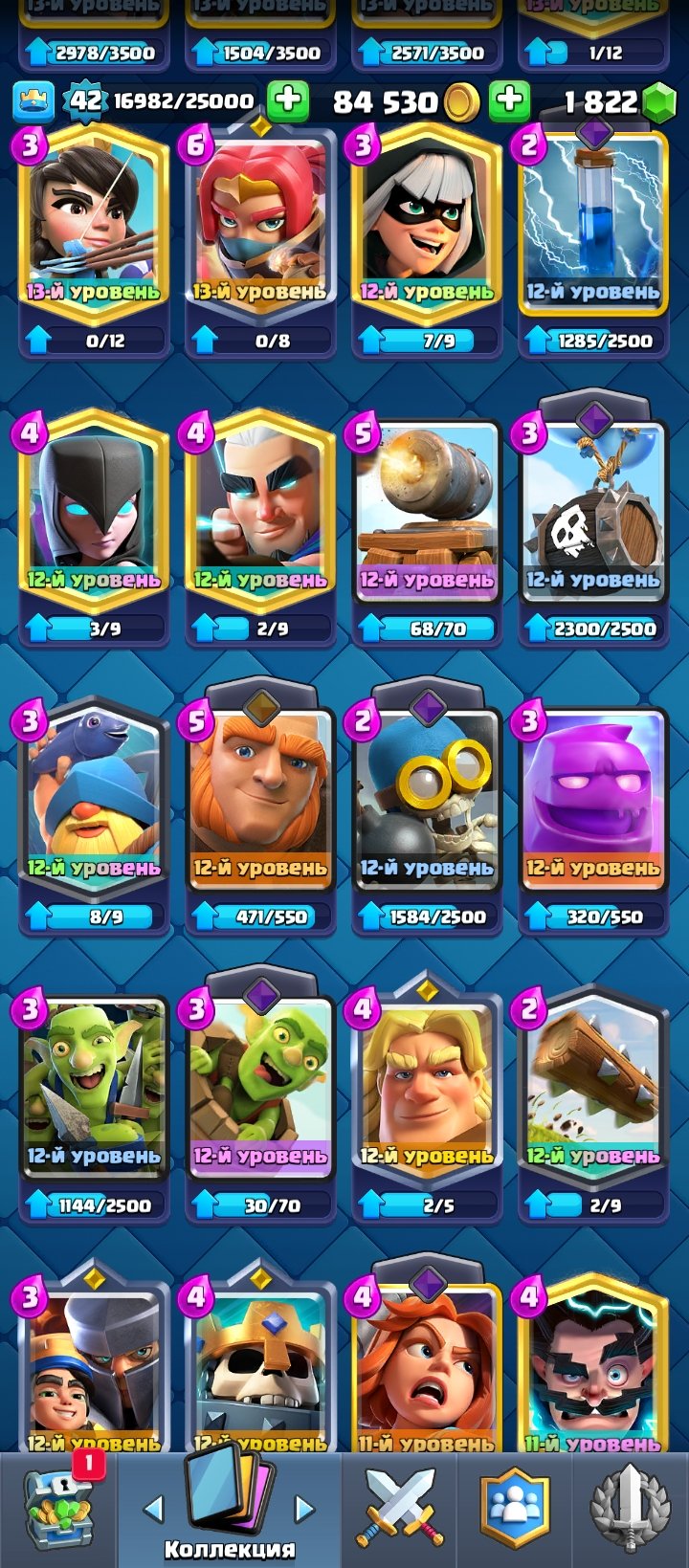Image resolution: width=689 pixels, height=1568 pixels.
Task: Go to the tournaments sword emblem tab
Action: (630, 1510)
